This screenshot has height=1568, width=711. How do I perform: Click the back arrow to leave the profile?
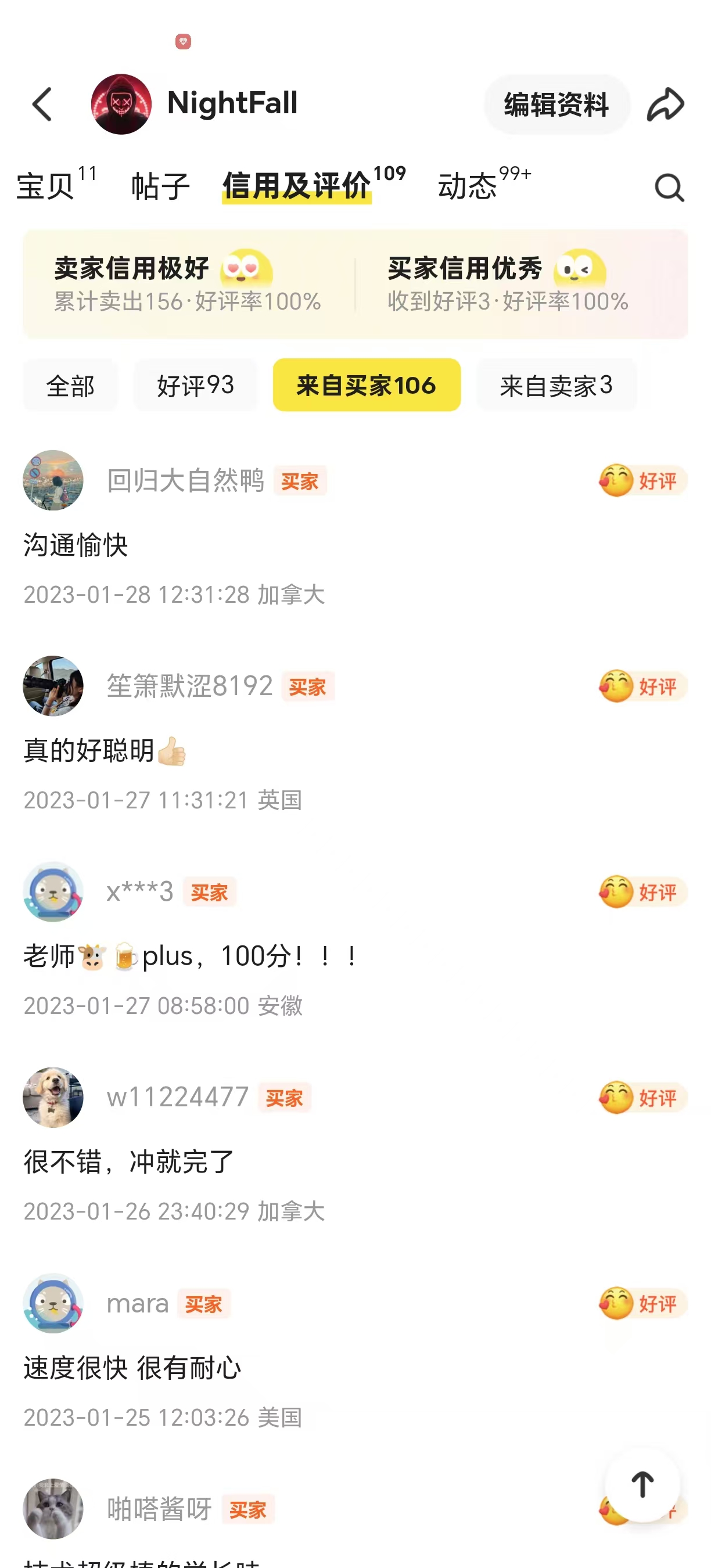pos(41,103)
